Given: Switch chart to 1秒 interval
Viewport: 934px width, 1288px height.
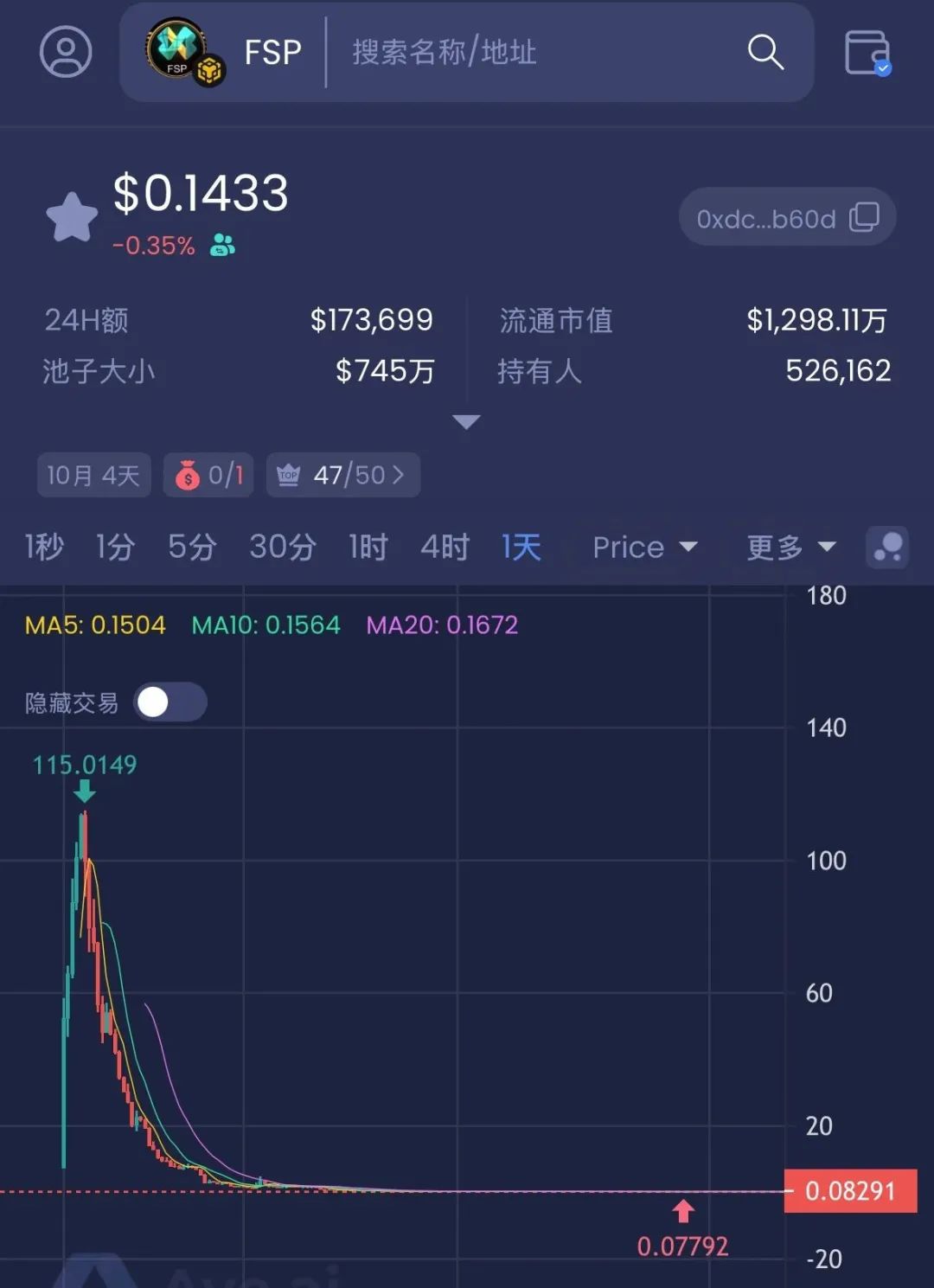Looking at the screenshot, I should 43,547.
